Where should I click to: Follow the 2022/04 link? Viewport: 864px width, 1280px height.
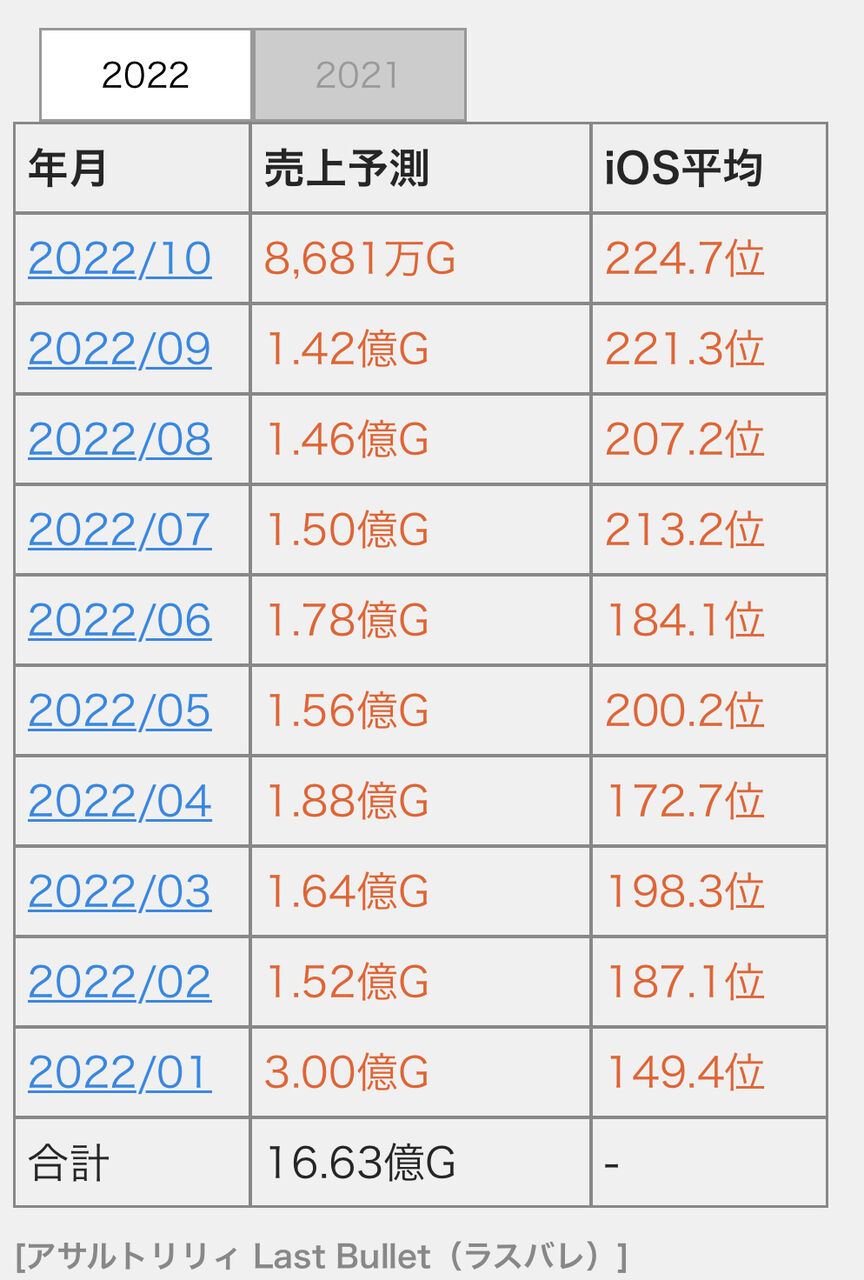pyautogui.click(x=120, y=802)
